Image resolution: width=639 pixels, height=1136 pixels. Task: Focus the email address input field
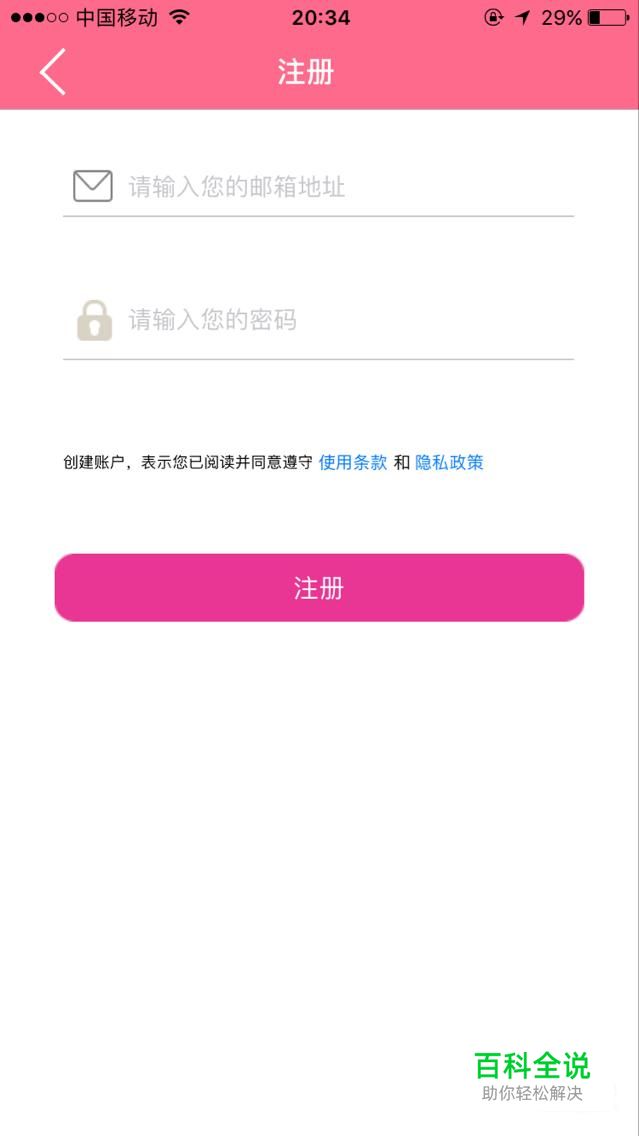tap(340, 187)
